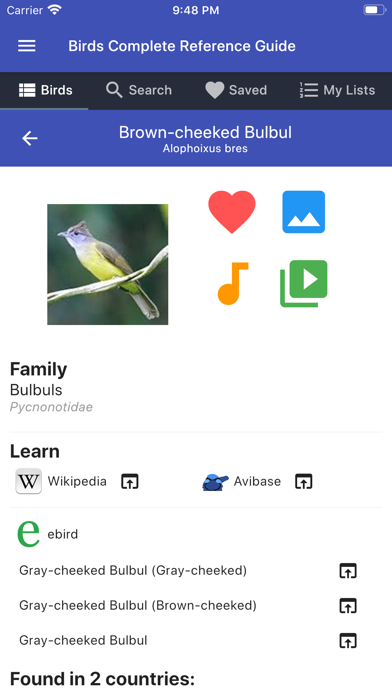The height and width of the screenshot is (696, 392).
Task: Go back using the arrow icon
Action: 30,138
